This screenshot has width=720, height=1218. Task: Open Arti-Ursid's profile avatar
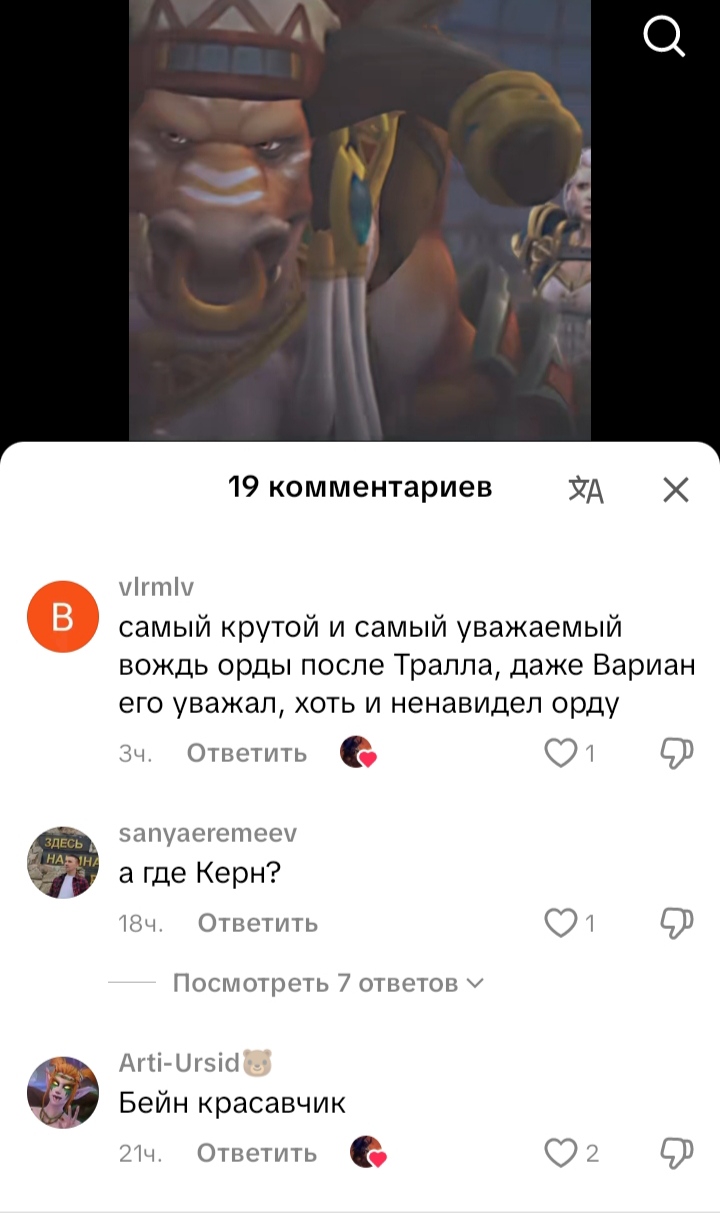pyautogui.click(x=62, y=1093)
